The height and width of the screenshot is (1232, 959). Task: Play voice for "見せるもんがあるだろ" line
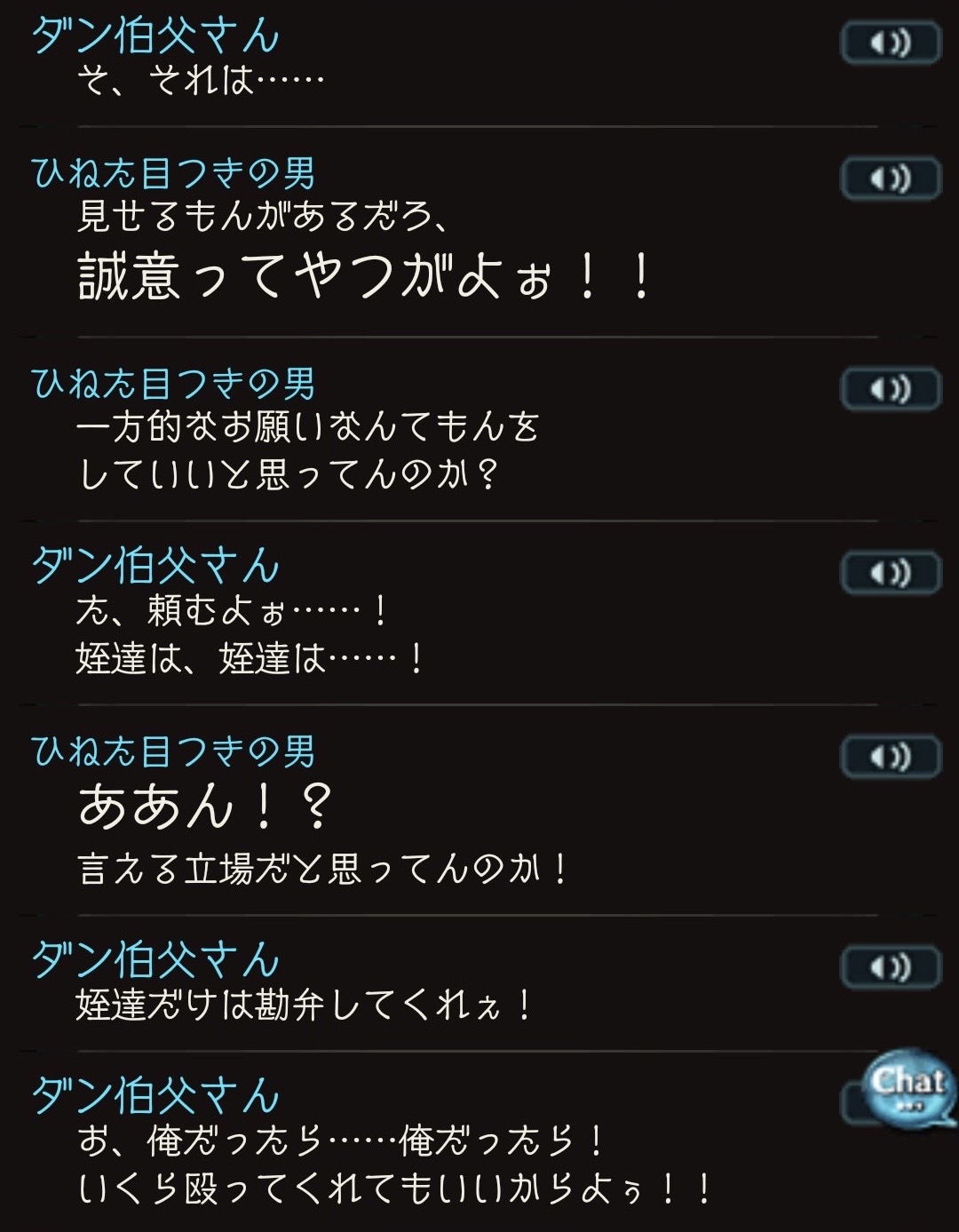click(x=890, y=179)
